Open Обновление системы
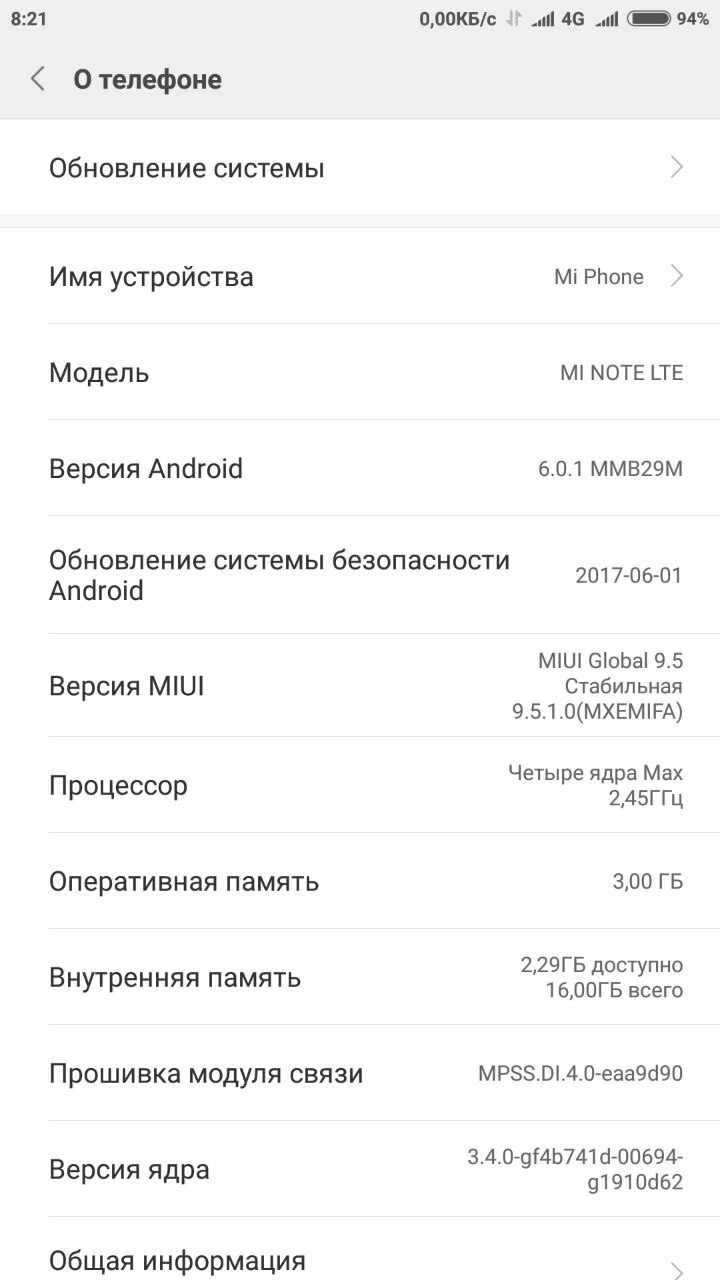 tap(360, 168)
